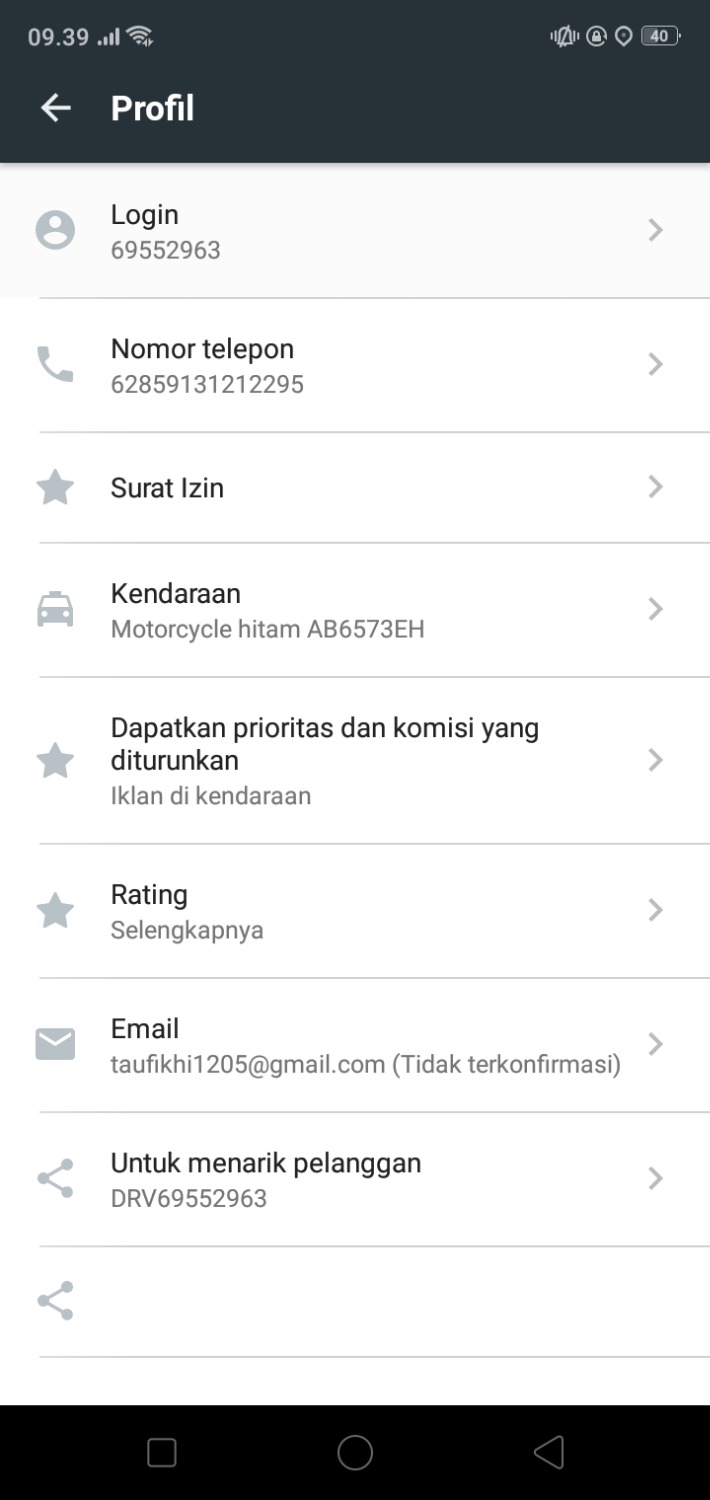Screen dimensions: 710x1500
Task: View Rating details
Action: pos(355,911)
